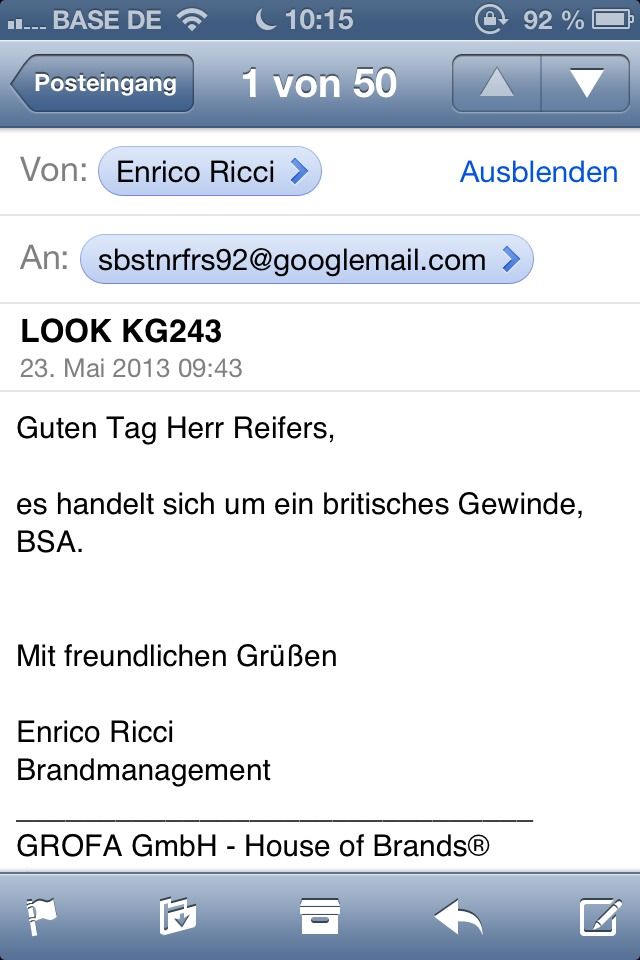Tap Ausblenden to hide header details

(538, 172)
